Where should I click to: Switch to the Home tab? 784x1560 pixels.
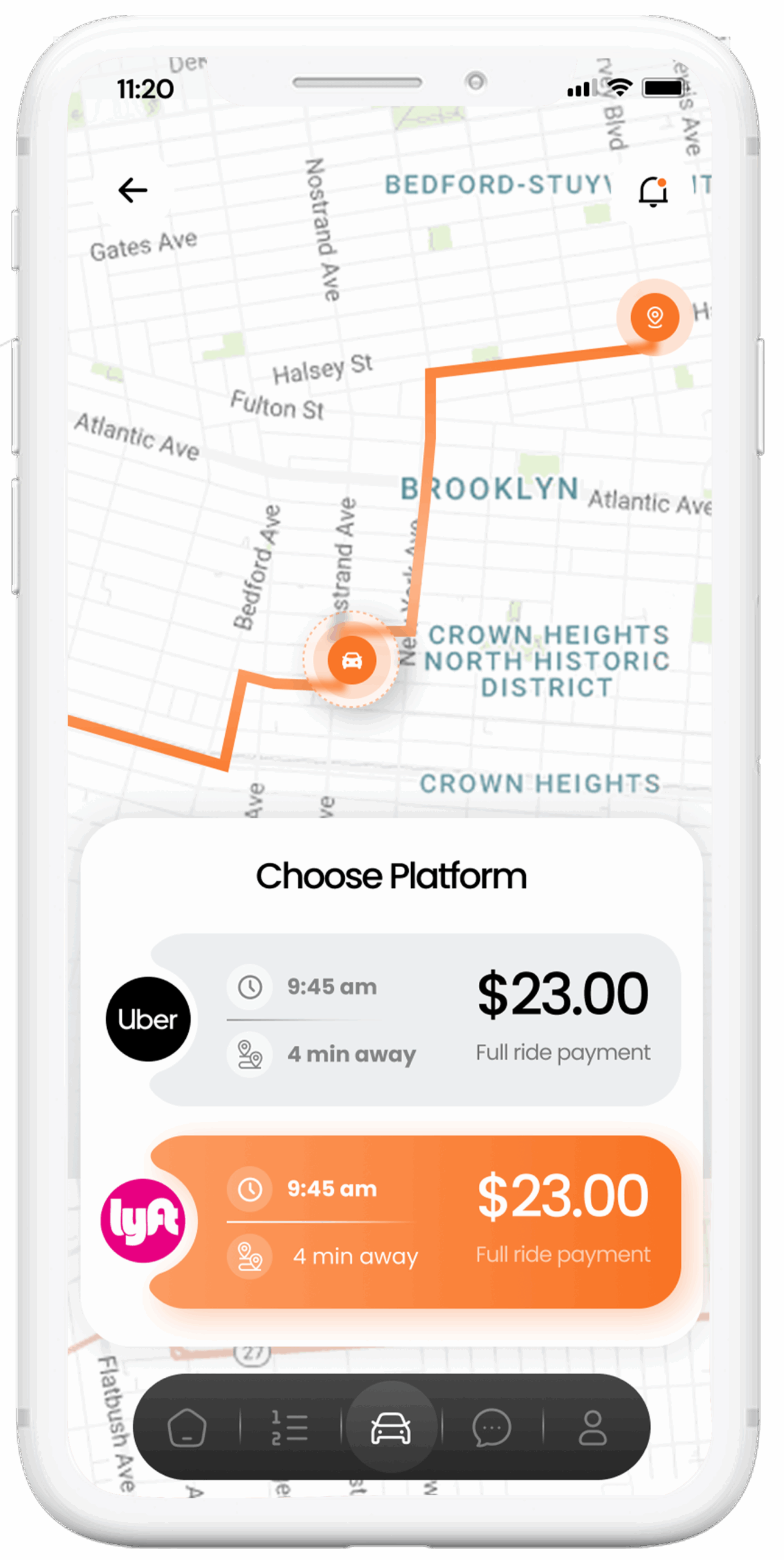coord(187,1427)
